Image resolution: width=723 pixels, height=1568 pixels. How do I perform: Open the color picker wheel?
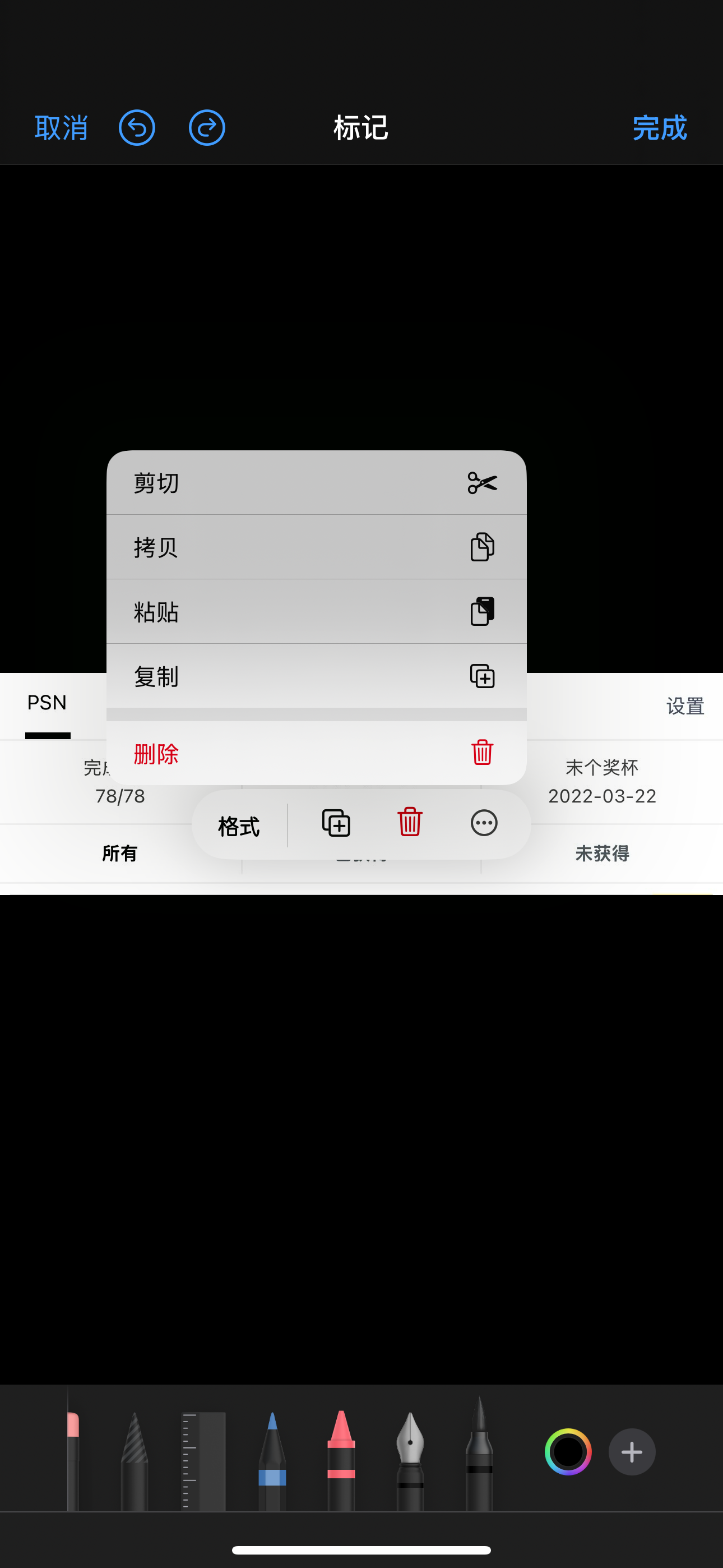(x=567, y=1452)
